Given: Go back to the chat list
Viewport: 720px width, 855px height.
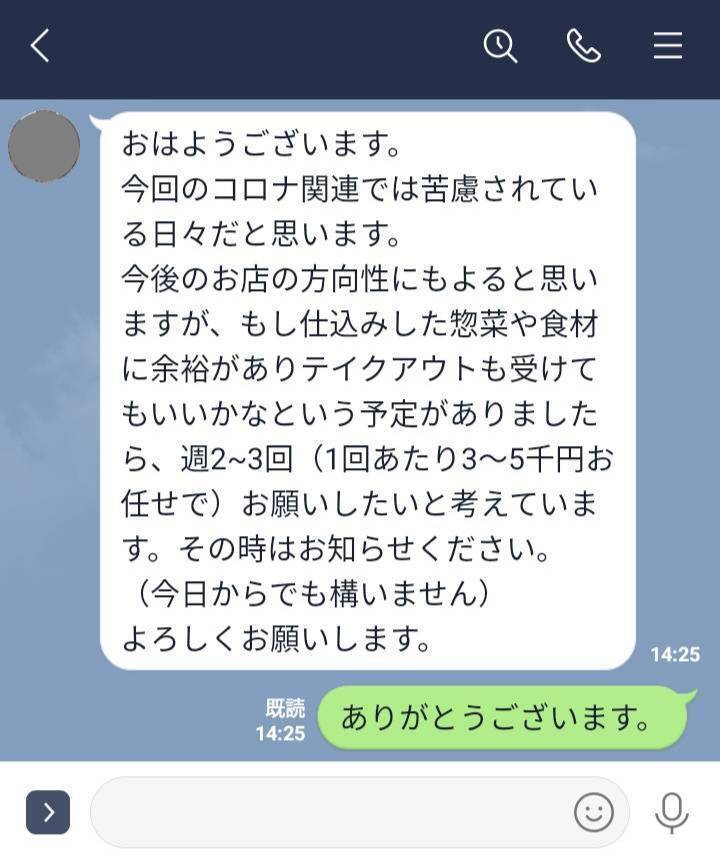Looking at the screenshot, I should (40, 46).
